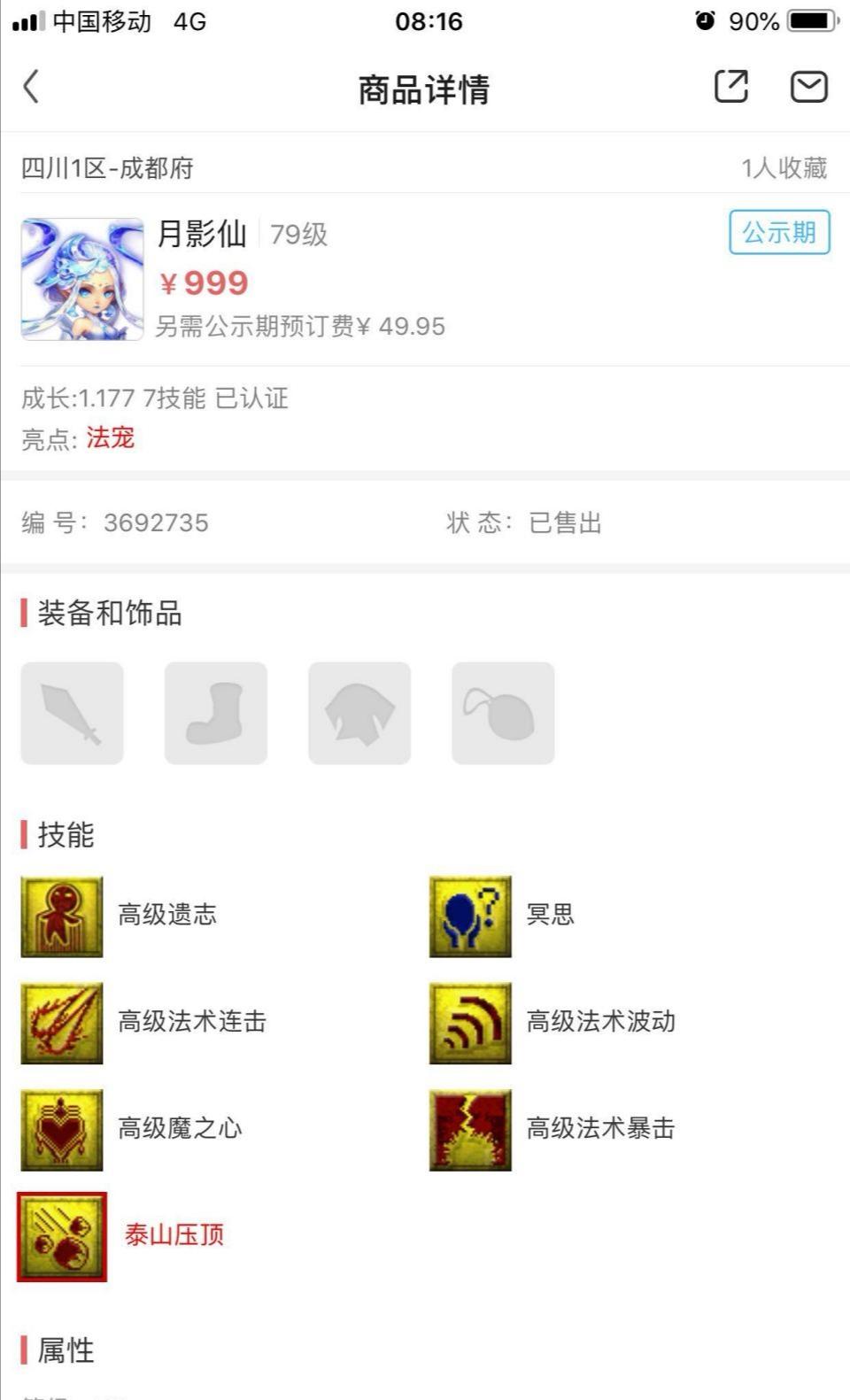850x1400 pixels.
Task: View the 高级遗志 skill details
Action: pos(62,917)
